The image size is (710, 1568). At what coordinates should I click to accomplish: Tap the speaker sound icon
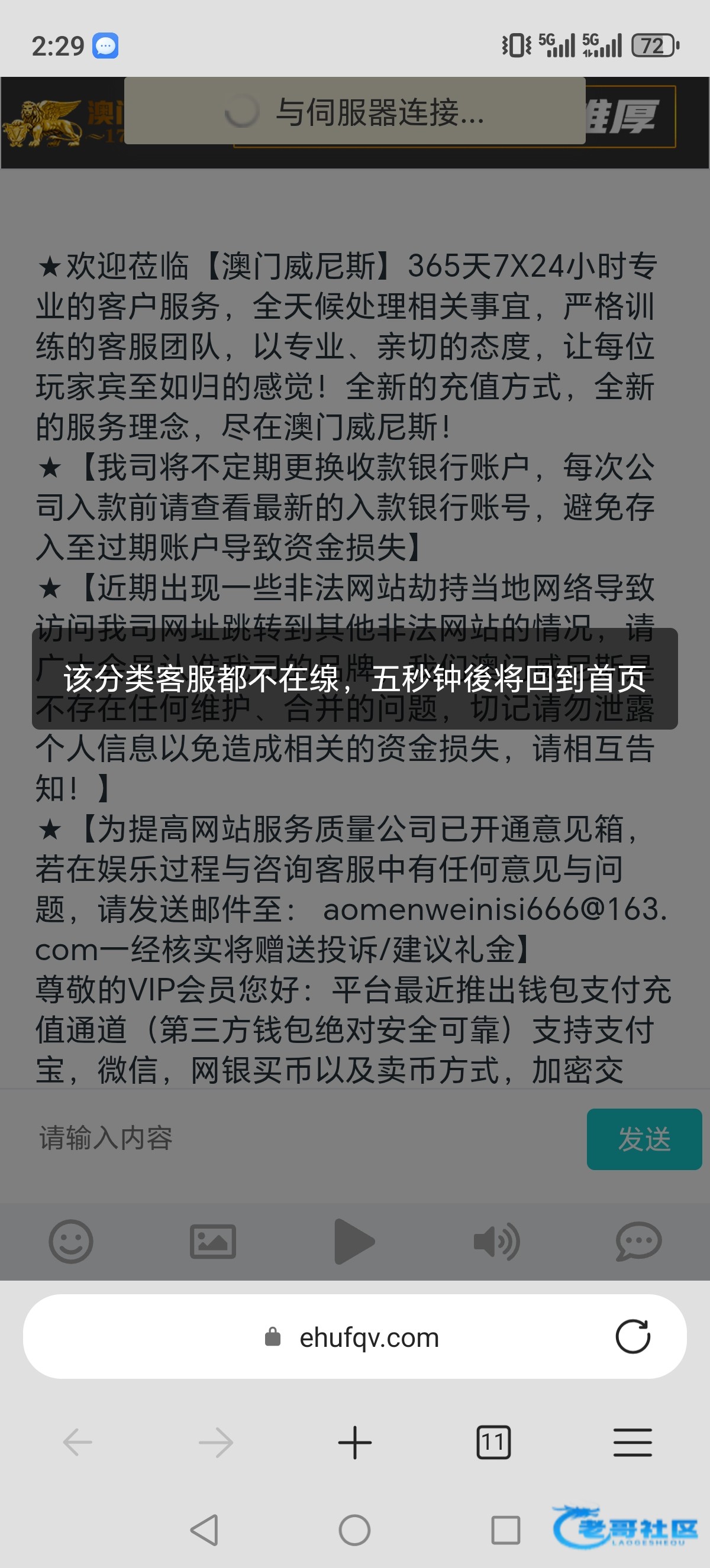click(x=496, y=1241)
